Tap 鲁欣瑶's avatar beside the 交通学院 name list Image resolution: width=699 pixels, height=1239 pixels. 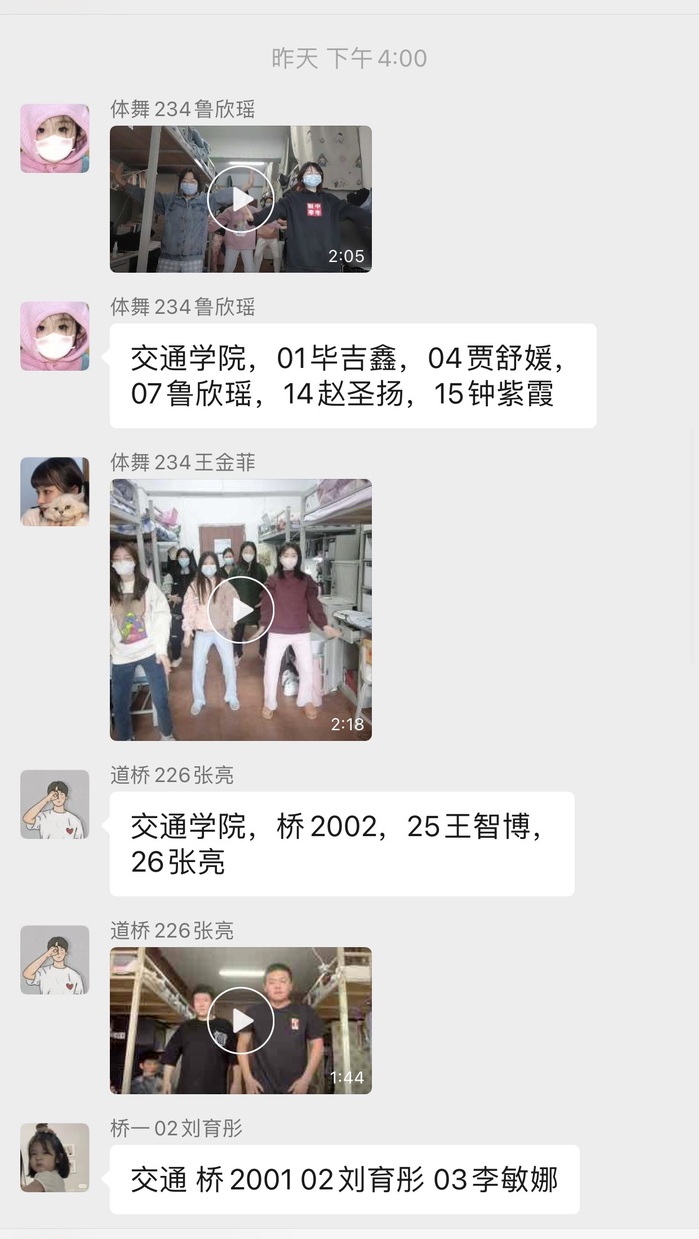pyautogui.click(x=55, y=336)
